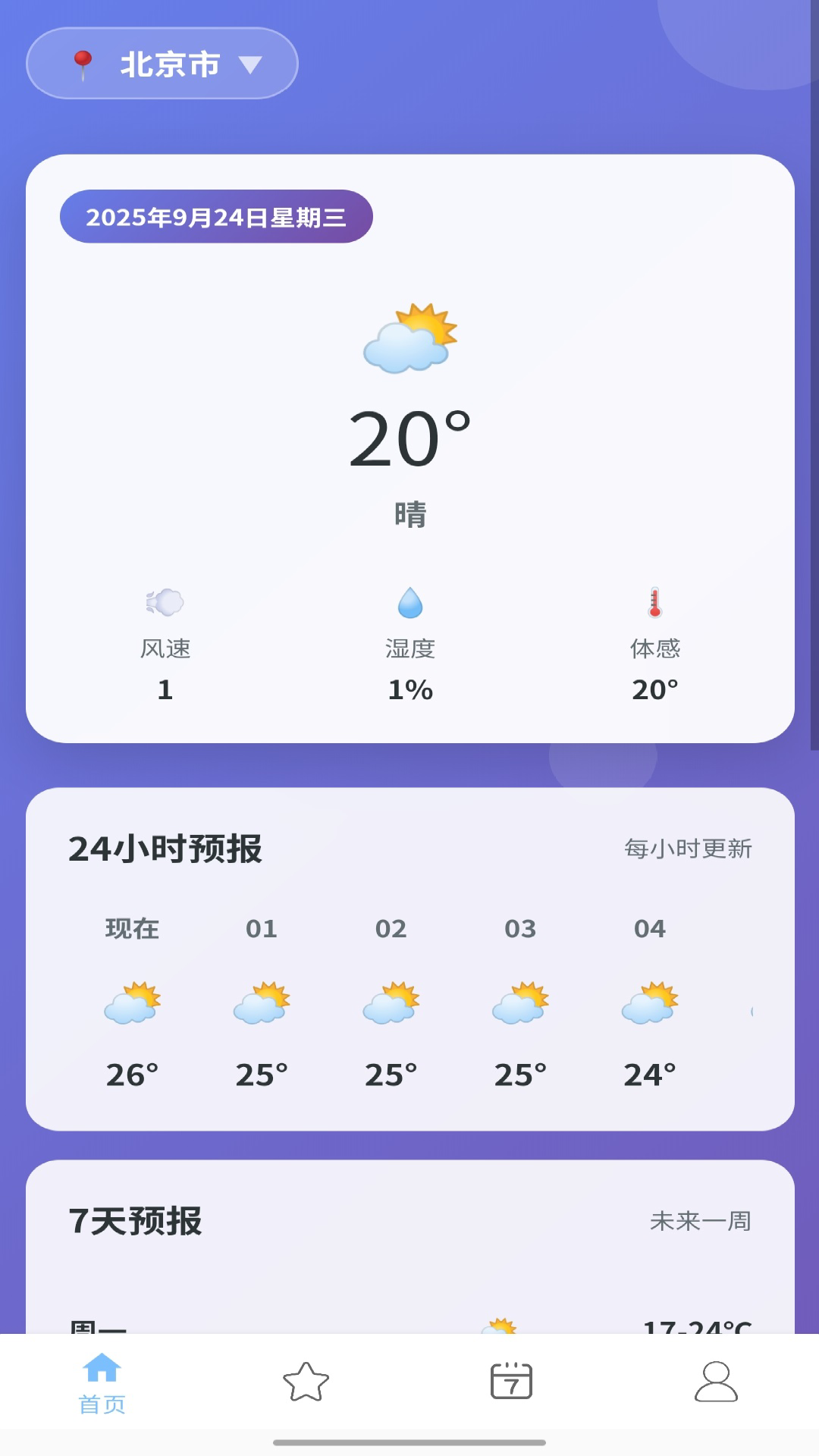This screenshot has width=819, height=1456.
Task: Expand the 未来一周 weekly forecast
Action: pyautogui.click(x=701, y=1221)
